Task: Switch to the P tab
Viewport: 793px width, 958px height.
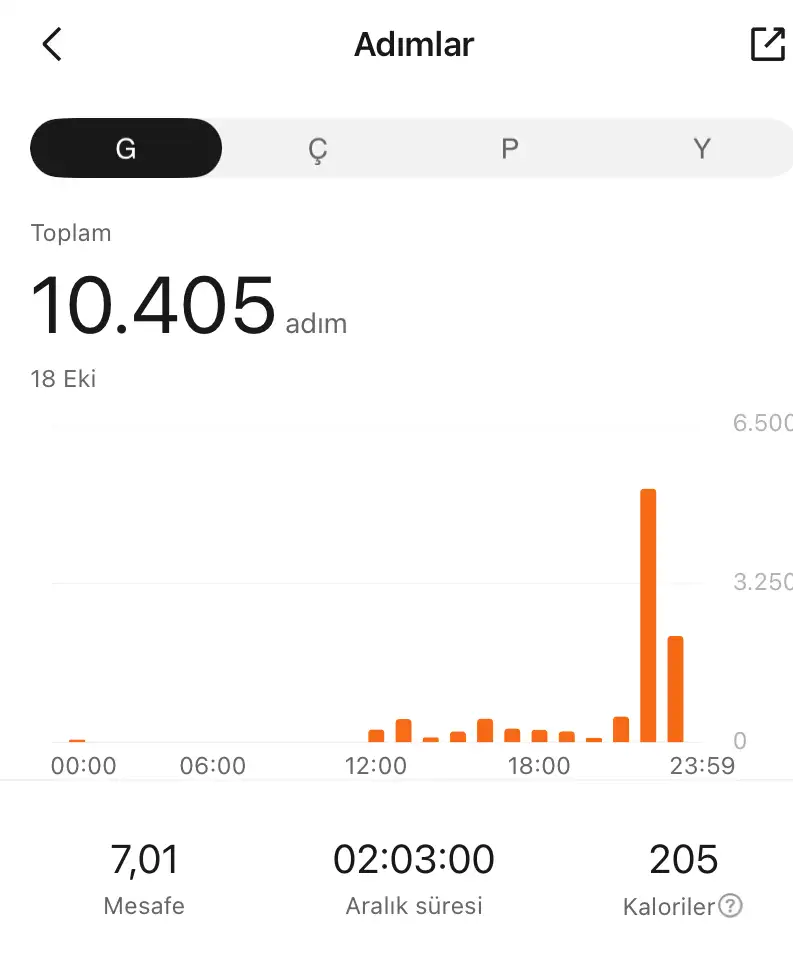Action: pyautogui.click(x=509, y=149)
